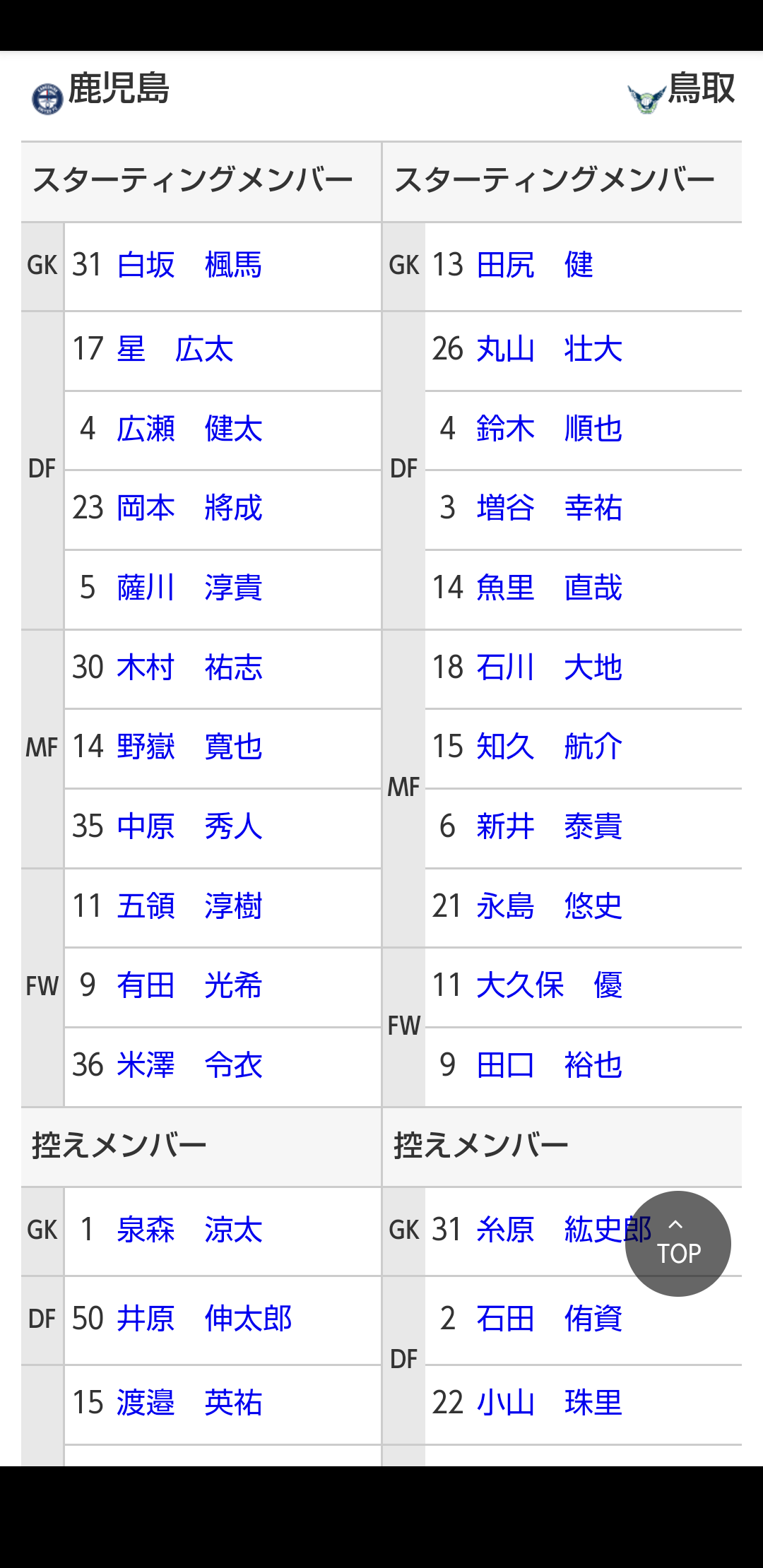The image size is (763, 1568).
Task: View profile of 星 広太
Action: pos(175,350)
